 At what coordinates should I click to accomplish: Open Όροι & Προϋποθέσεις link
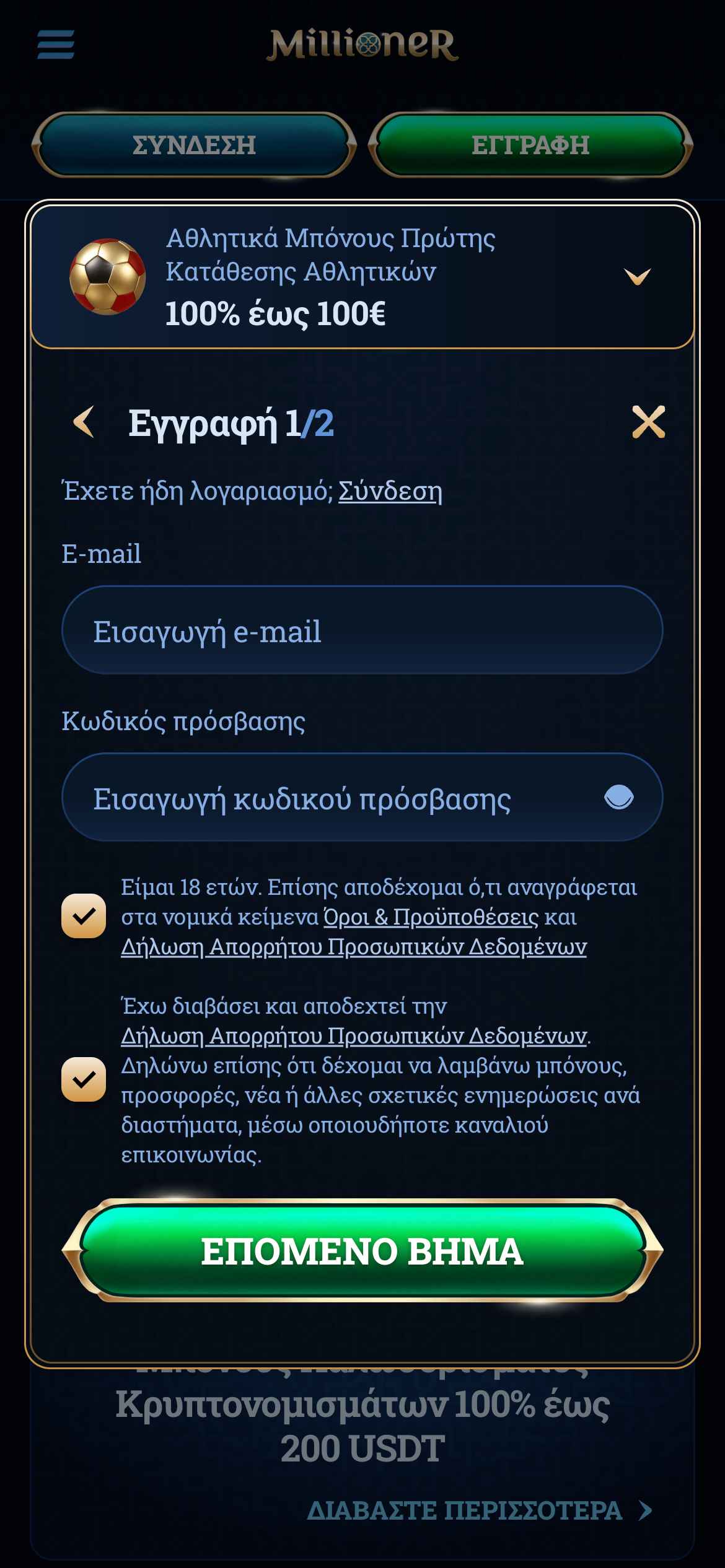(x=431, y=917)
